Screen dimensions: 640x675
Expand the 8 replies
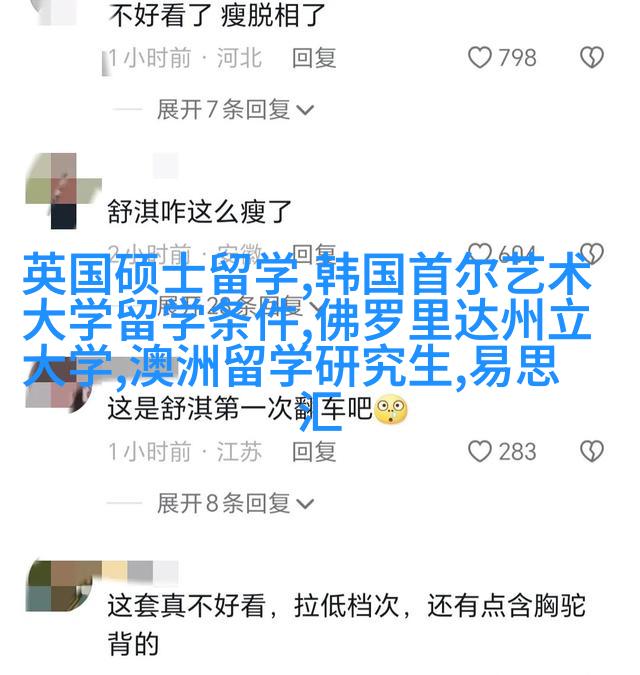(234, 503)
